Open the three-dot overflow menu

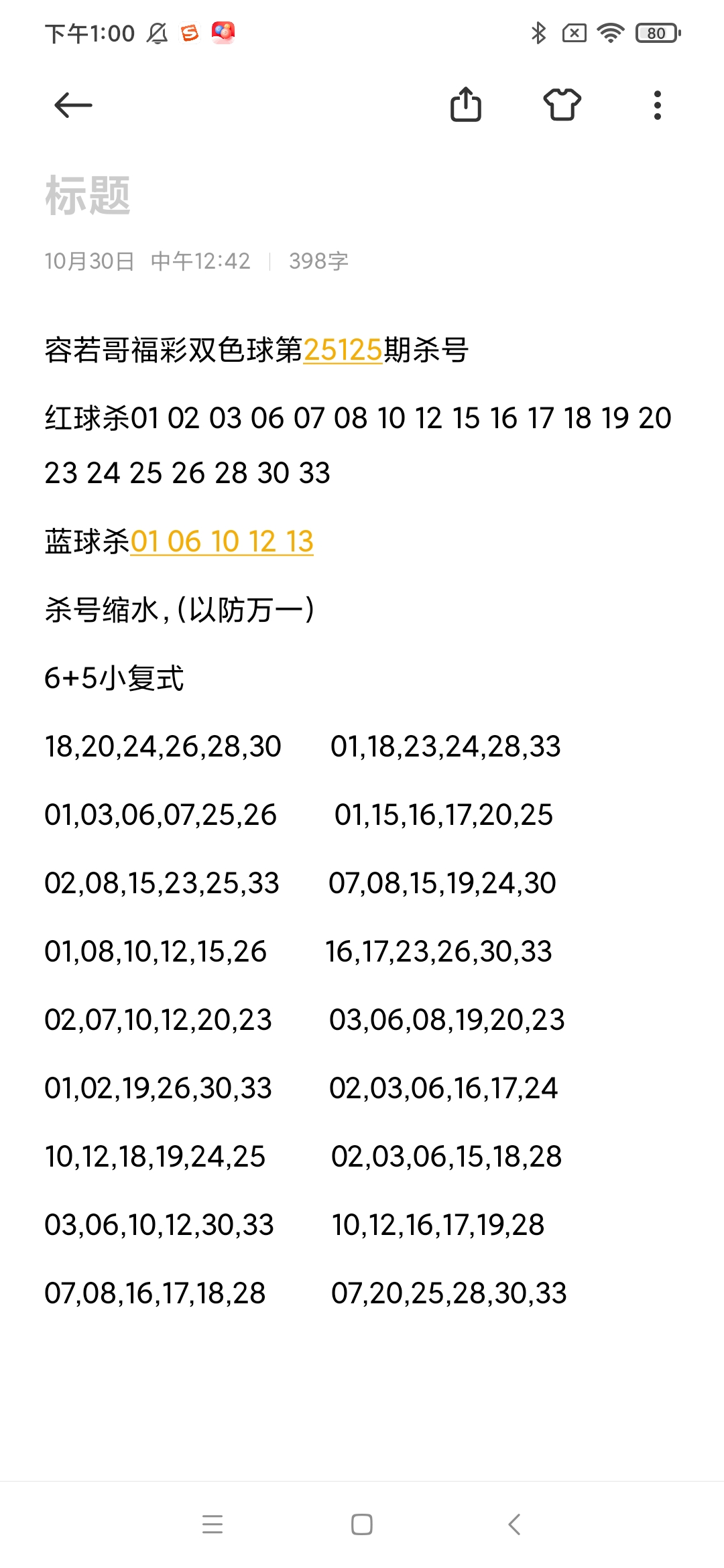click(x=658, y=106)
